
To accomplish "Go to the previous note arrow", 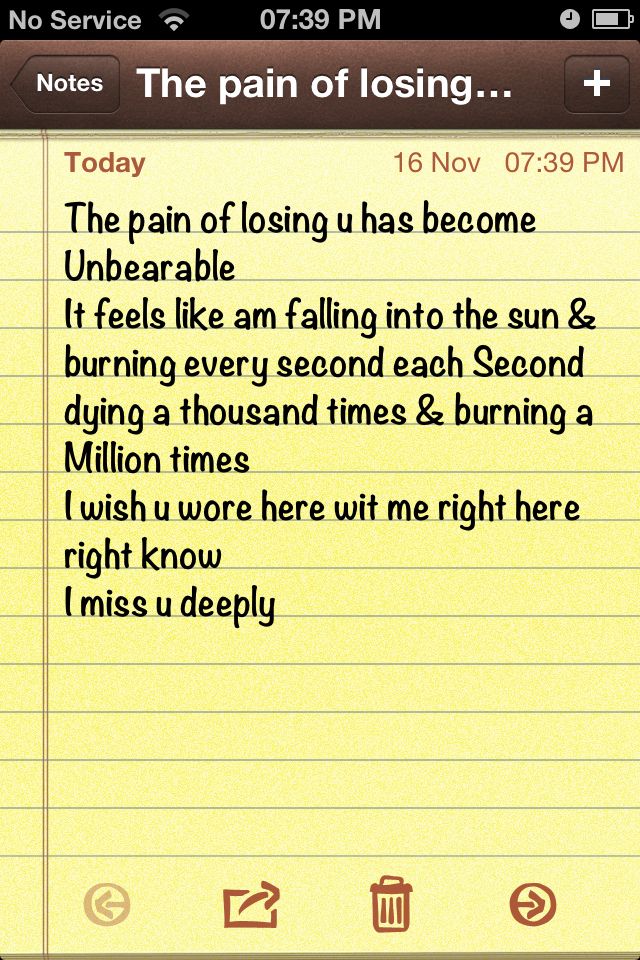I will [107, 905].
